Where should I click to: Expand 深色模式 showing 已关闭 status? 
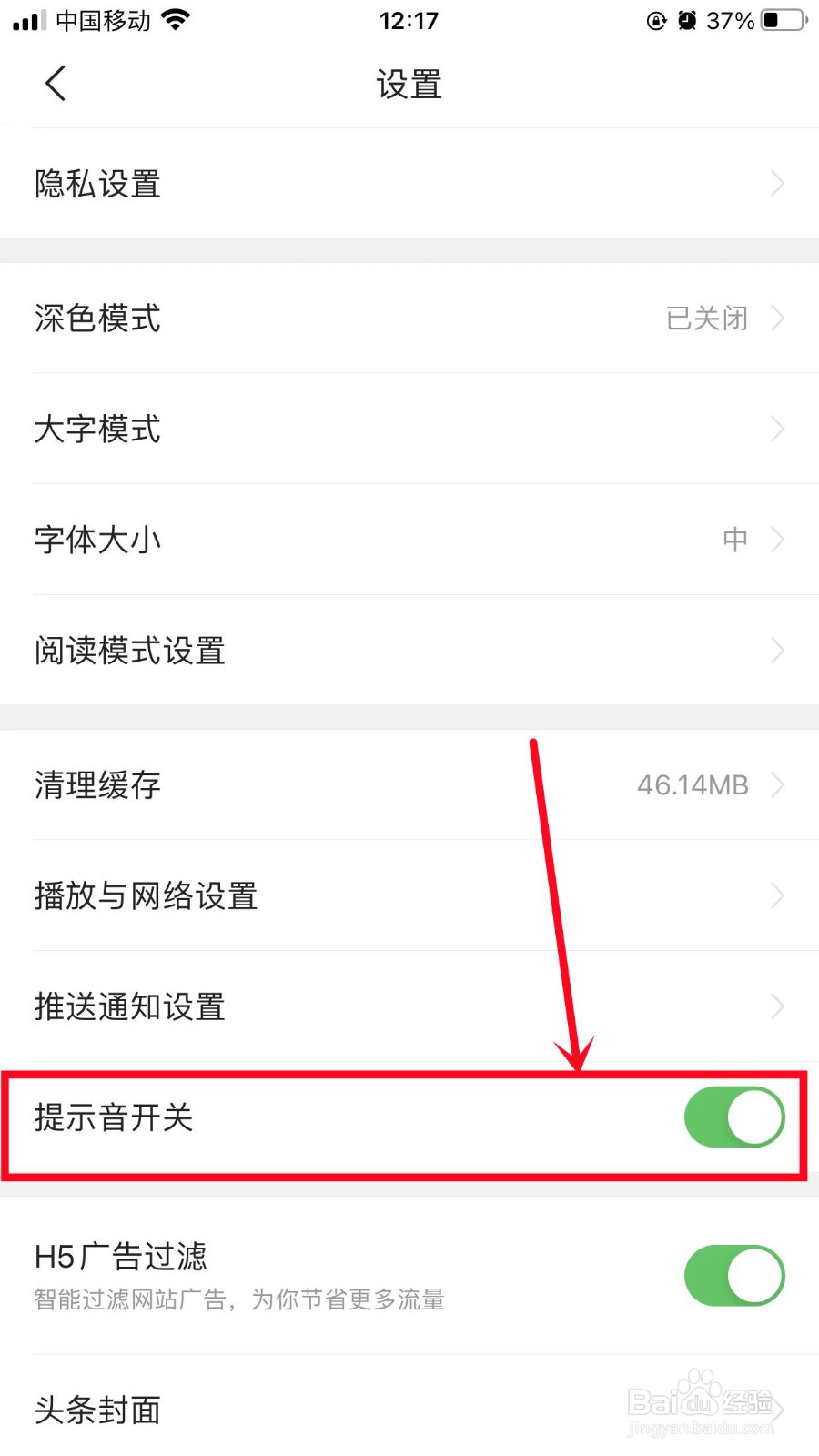409,318
